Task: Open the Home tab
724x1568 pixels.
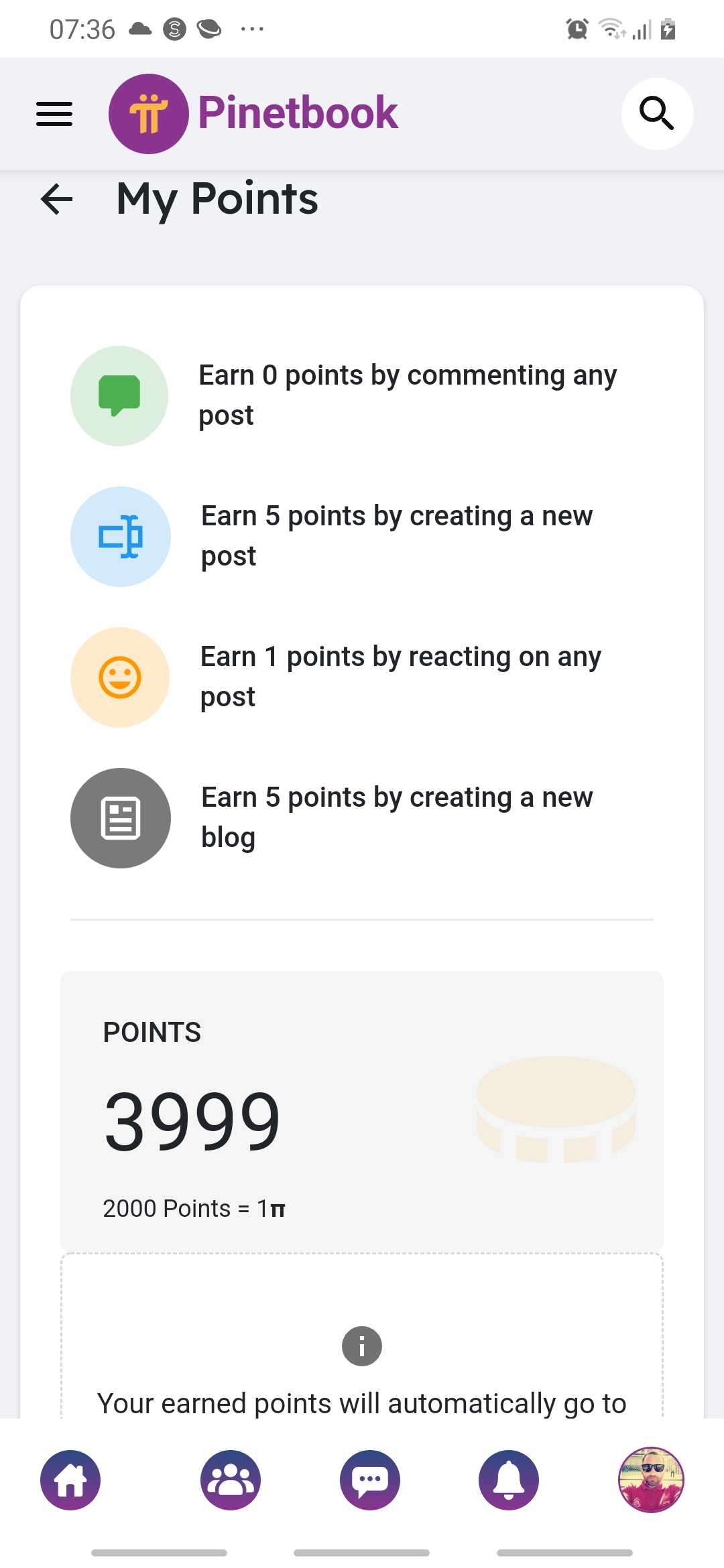Action: coord(70,1480)
